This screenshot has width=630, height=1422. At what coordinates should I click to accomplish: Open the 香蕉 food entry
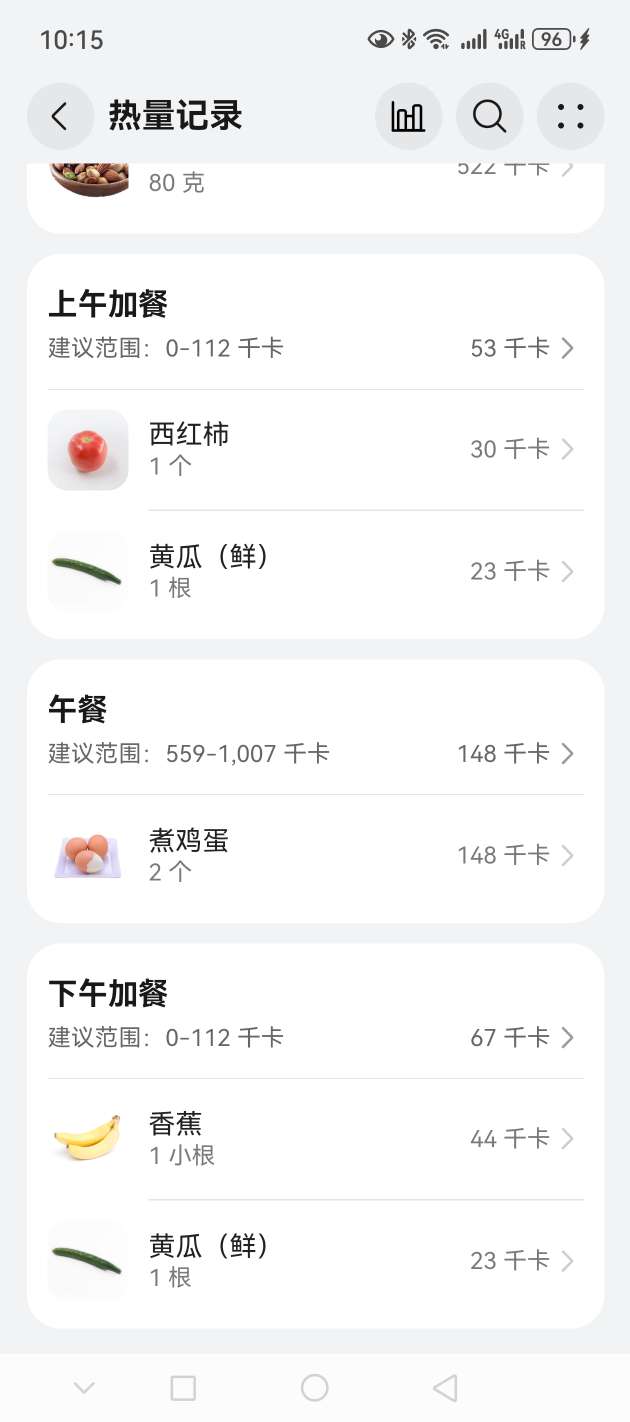[x=315, y=1139]
